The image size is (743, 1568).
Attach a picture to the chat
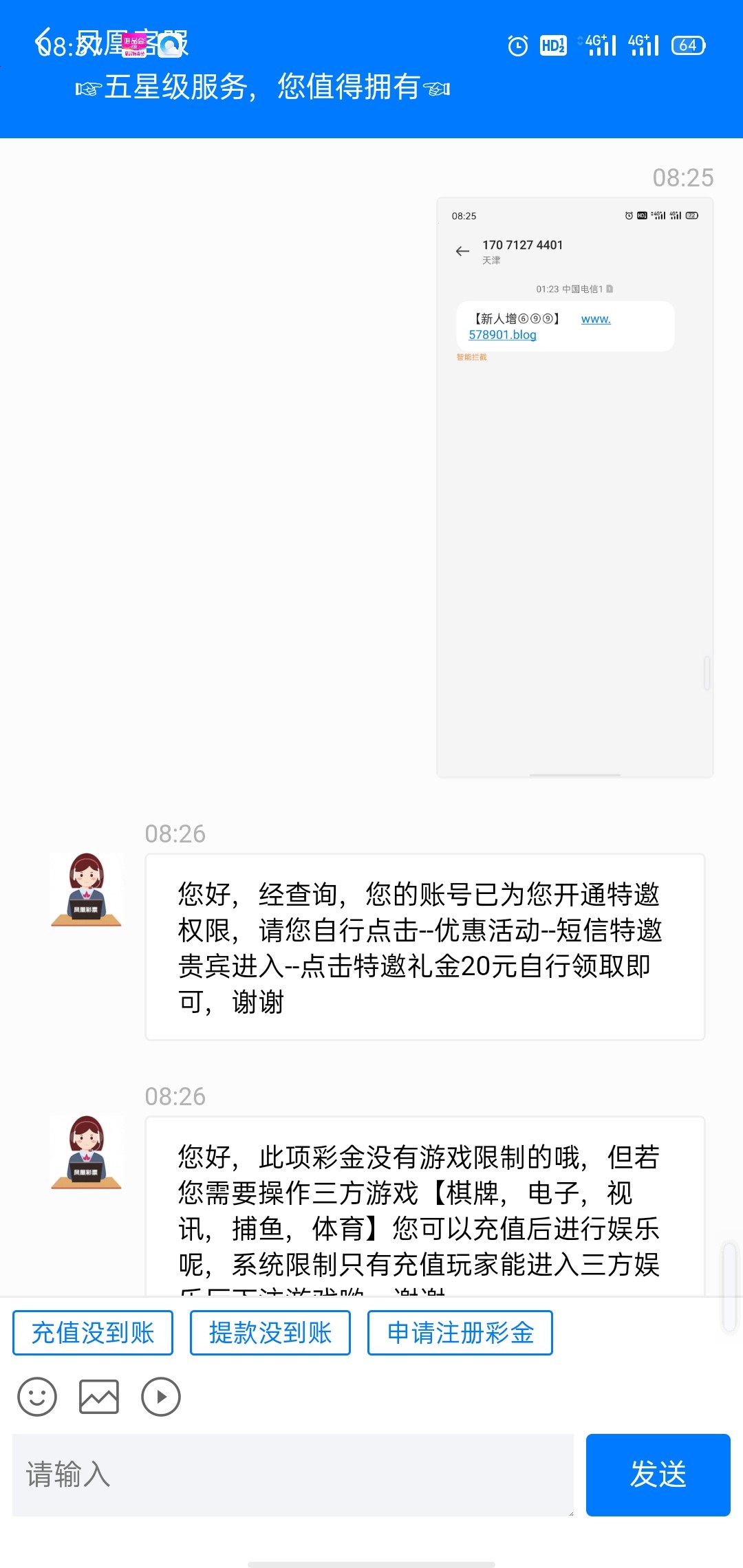pyautogui.click(x=99, y=1397)
